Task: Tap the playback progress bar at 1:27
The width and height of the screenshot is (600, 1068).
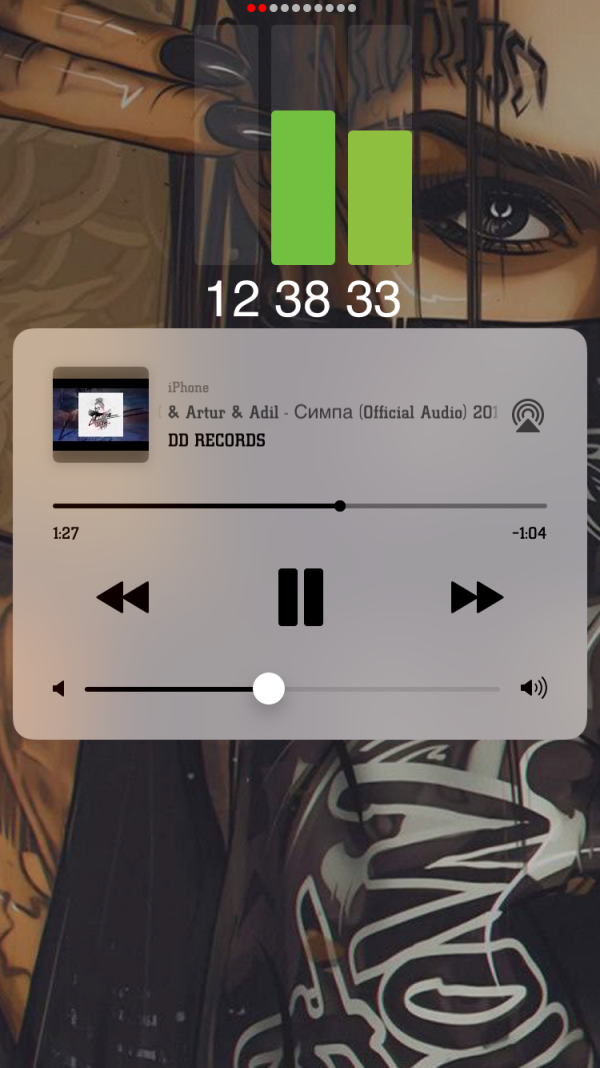Action: pyautogui.click(x=340, y=506)
